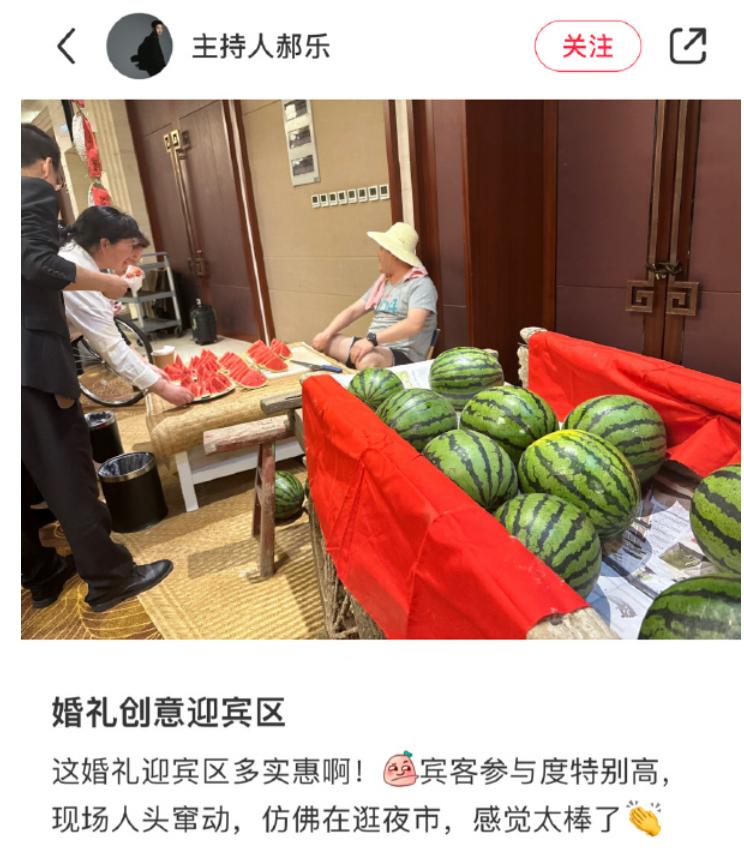Share this post
The height and width of the screenshot is (863, 744).
[688, 46]
